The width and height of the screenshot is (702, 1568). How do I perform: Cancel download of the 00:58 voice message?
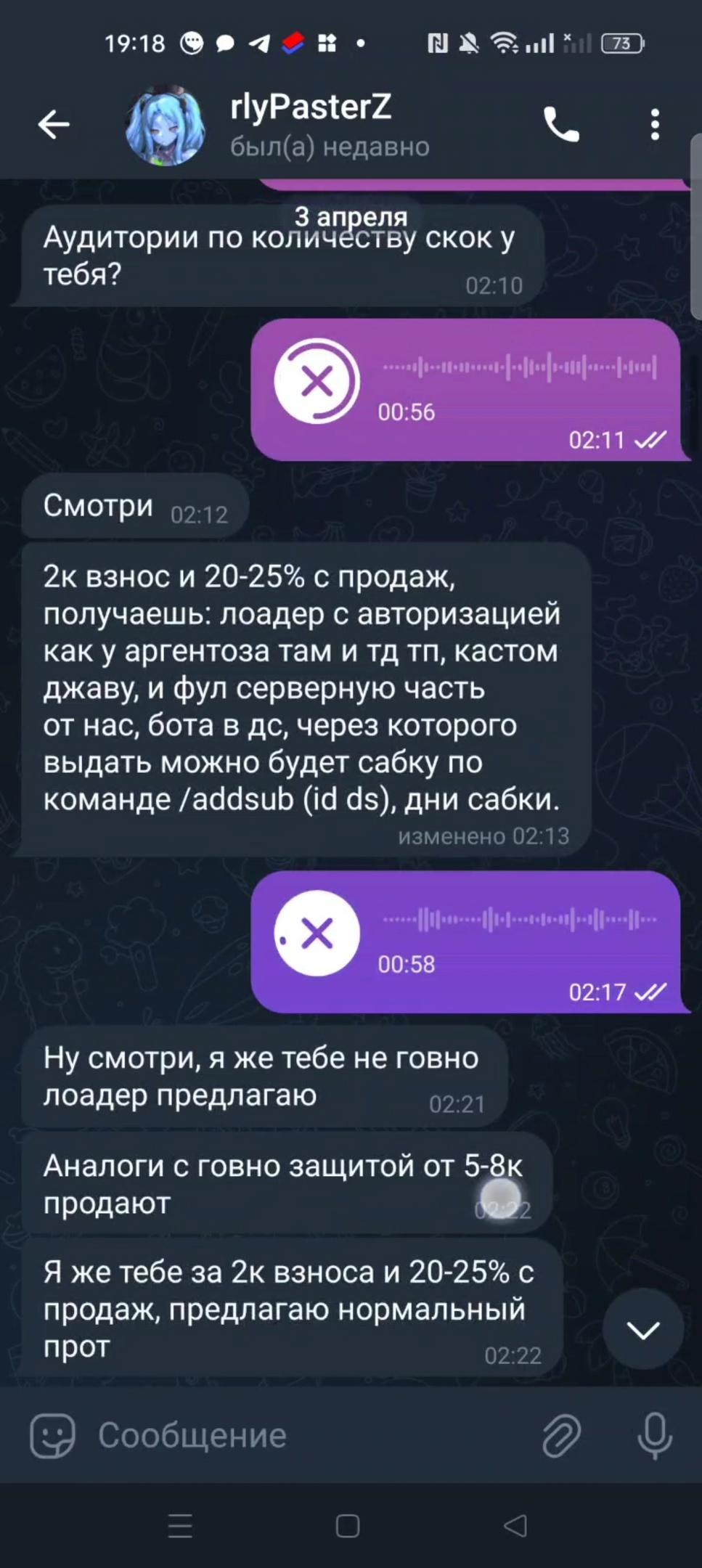317,934
